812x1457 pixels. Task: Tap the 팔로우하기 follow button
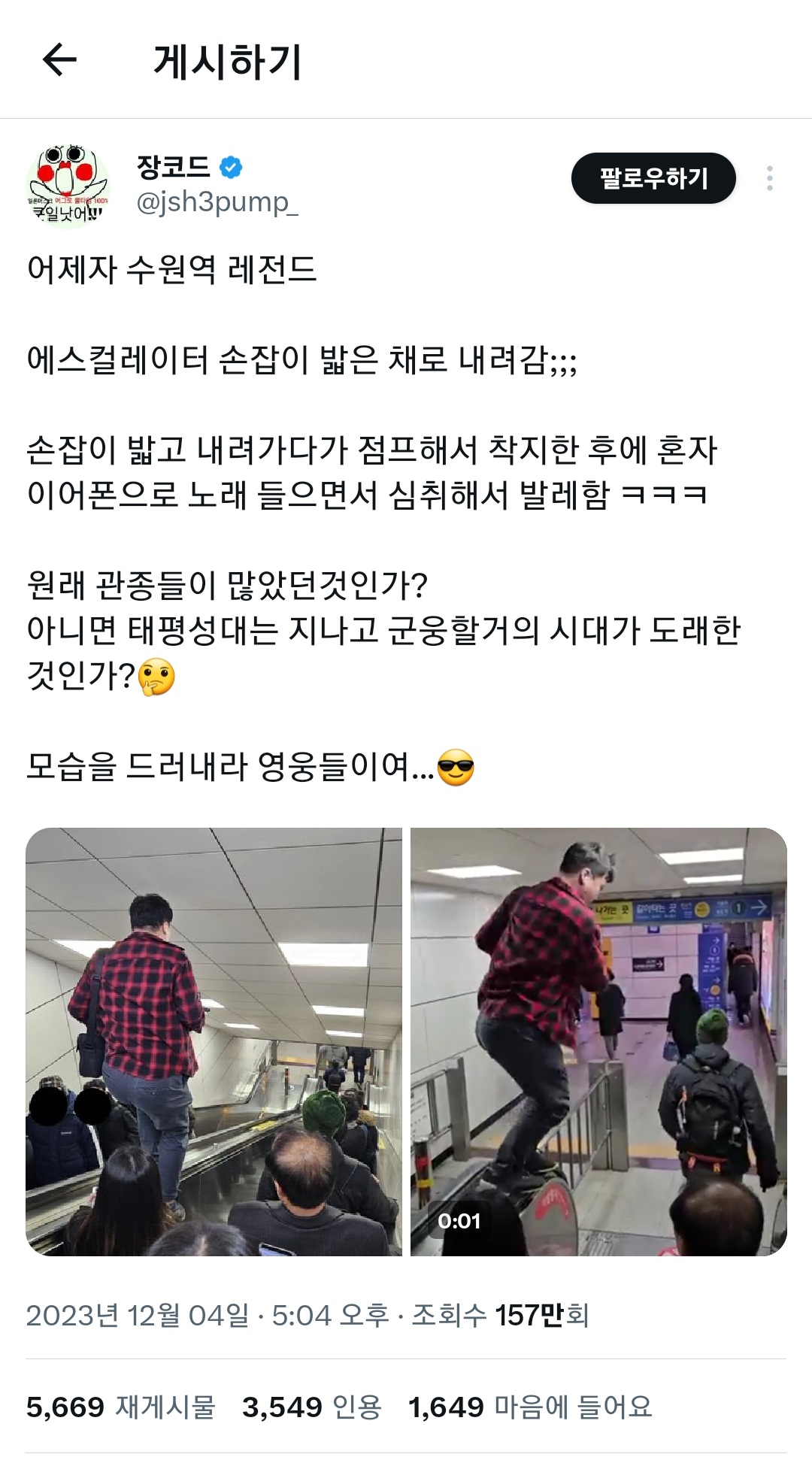tap(653, 178)
